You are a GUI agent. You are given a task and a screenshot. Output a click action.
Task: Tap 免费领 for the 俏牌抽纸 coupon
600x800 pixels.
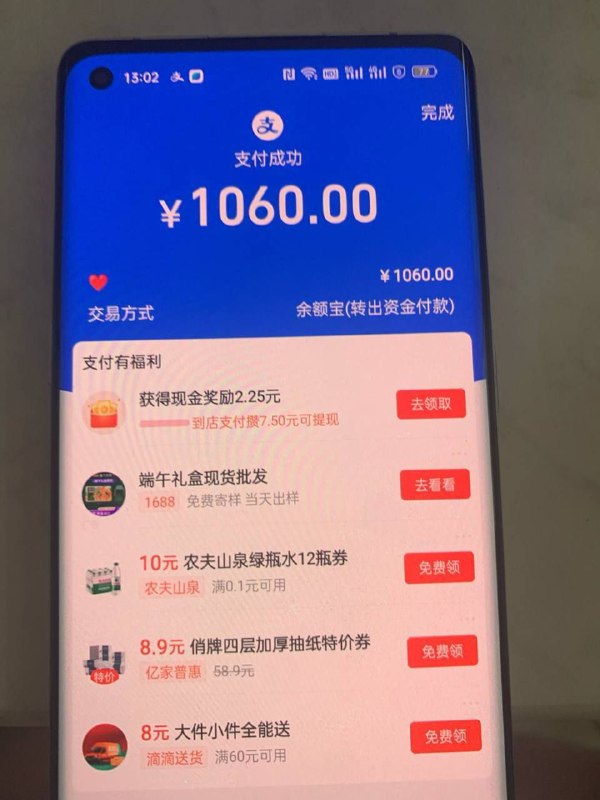(x=442, y=651)
